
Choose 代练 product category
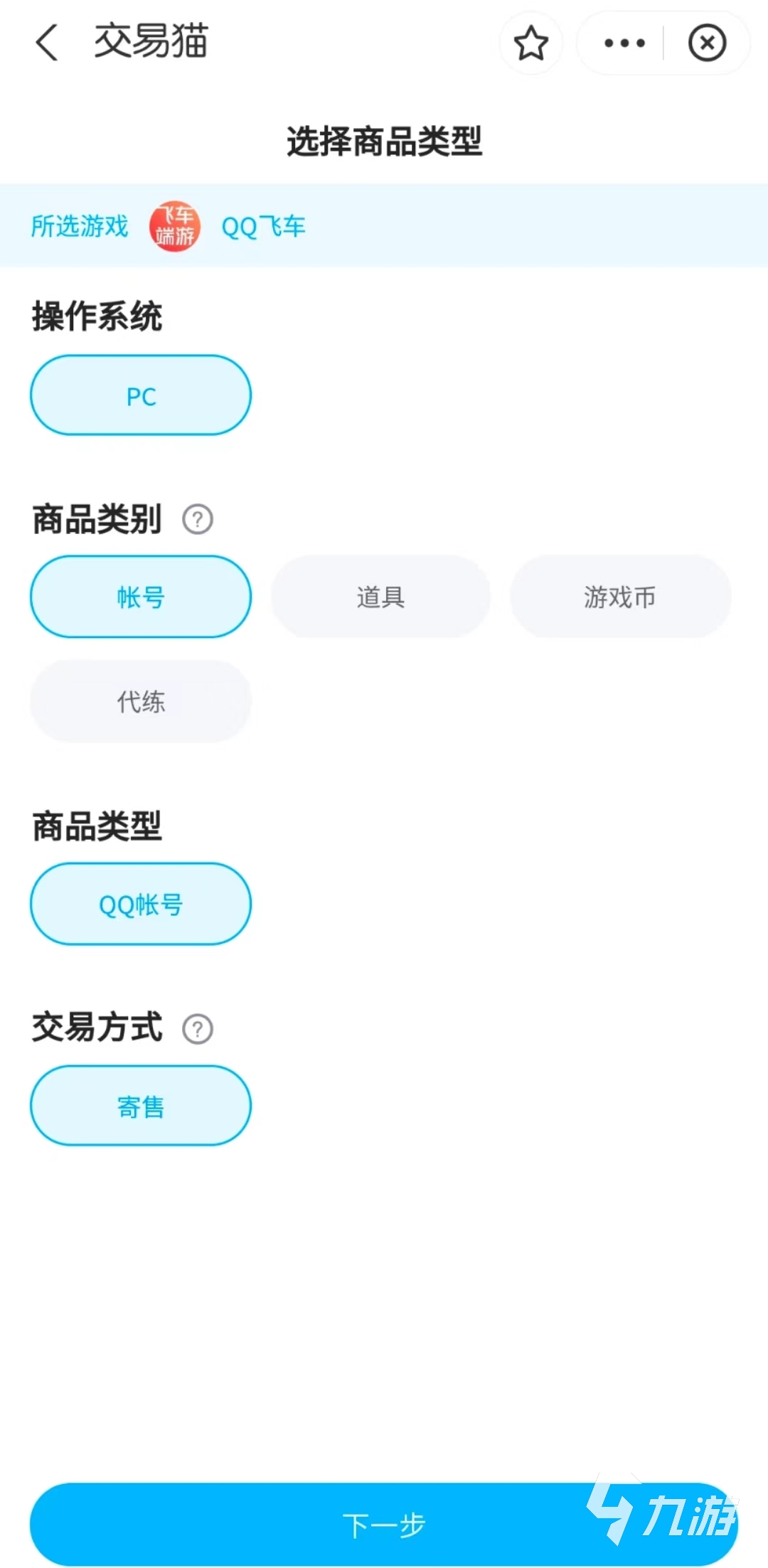(141, 701)
